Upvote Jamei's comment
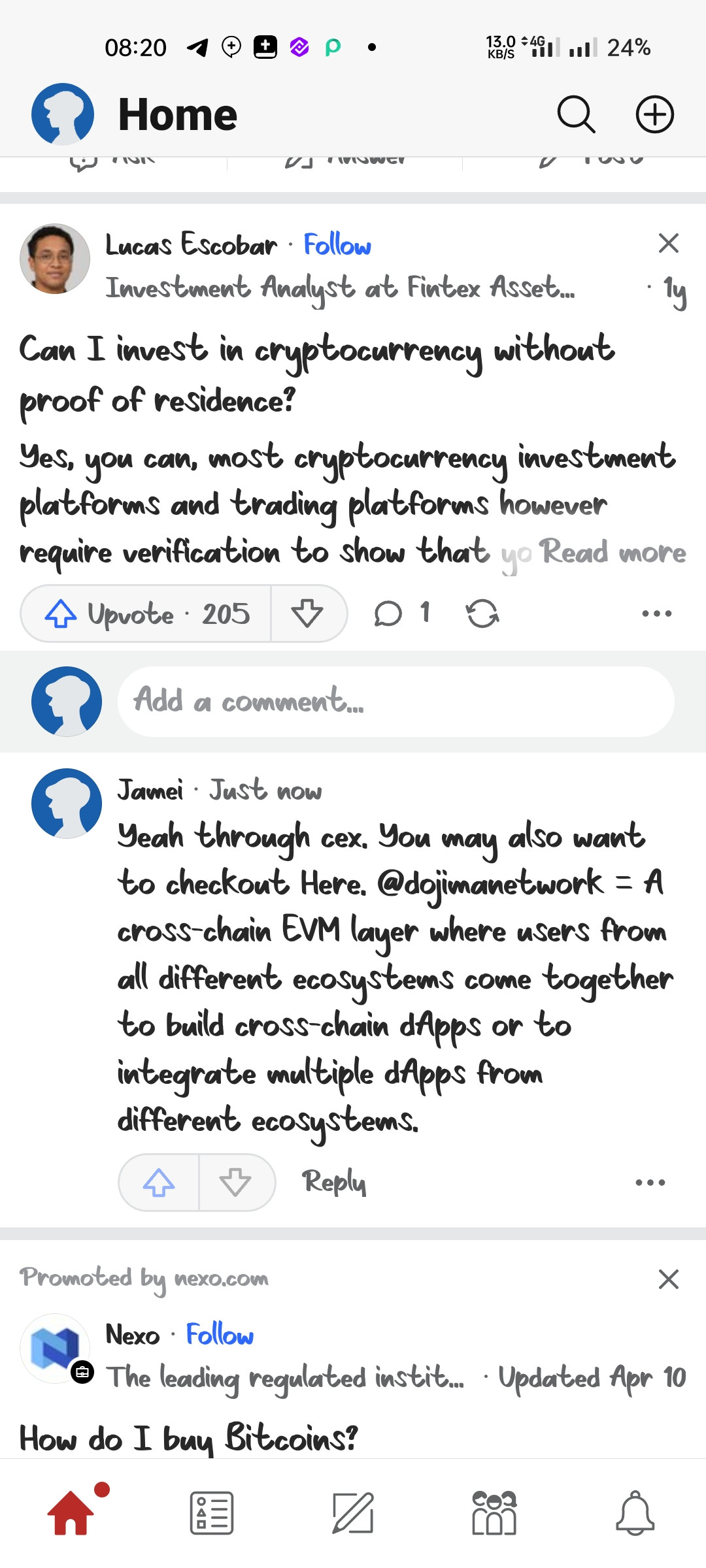Image resolution: width=706 pixels, height=1568 pixels. pos(159,1183)
